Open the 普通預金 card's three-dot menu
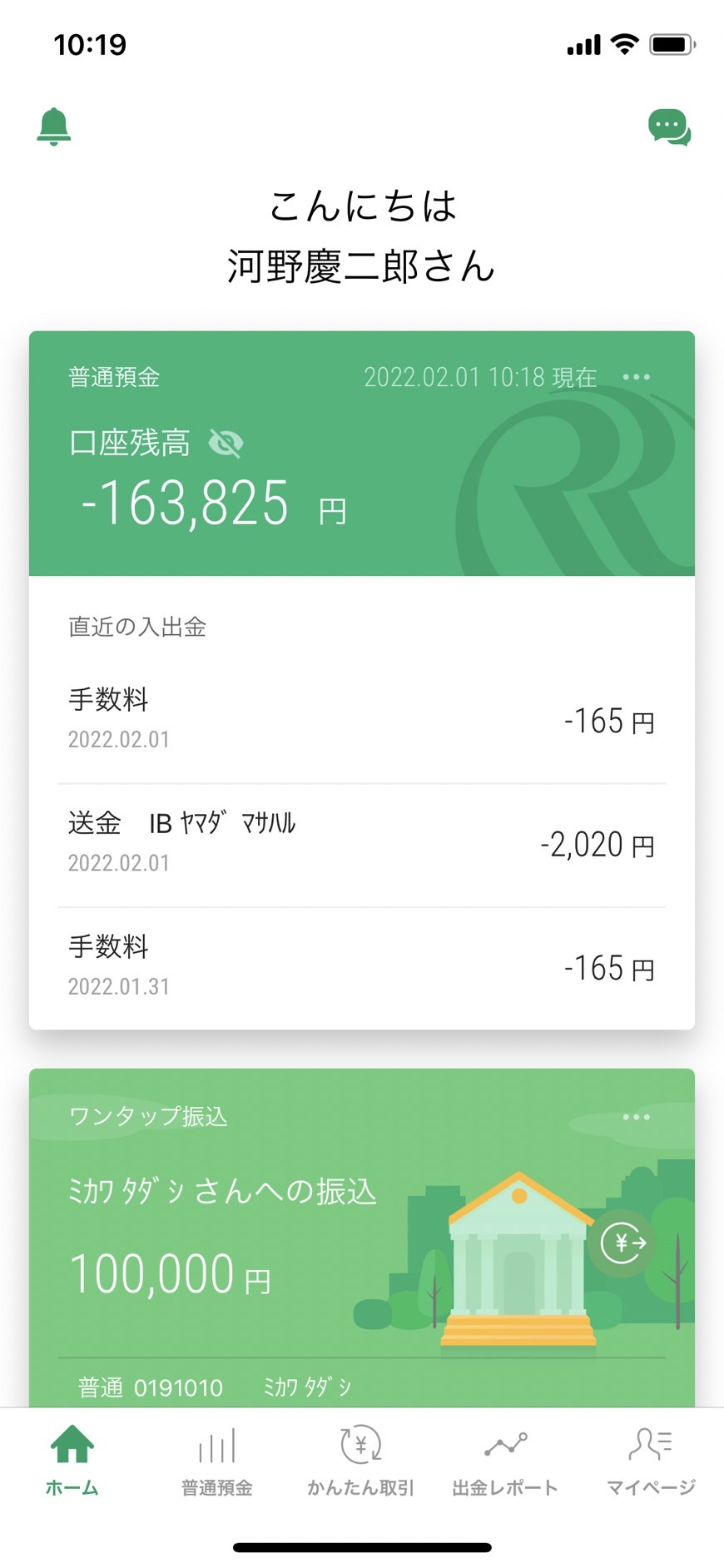 (x=637, y=377)
